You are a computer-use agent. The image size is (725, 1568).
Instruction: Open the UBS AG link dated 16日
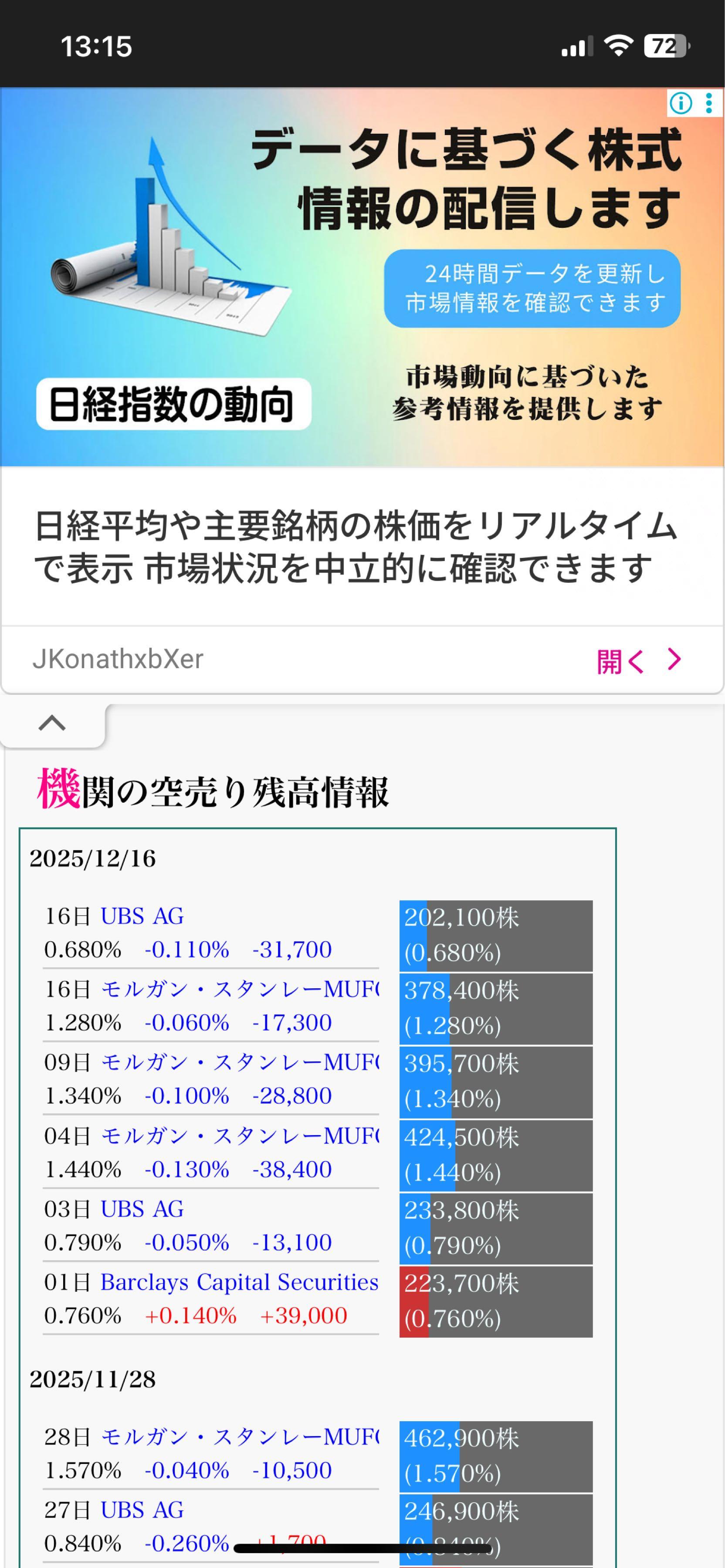click(144, 916)
